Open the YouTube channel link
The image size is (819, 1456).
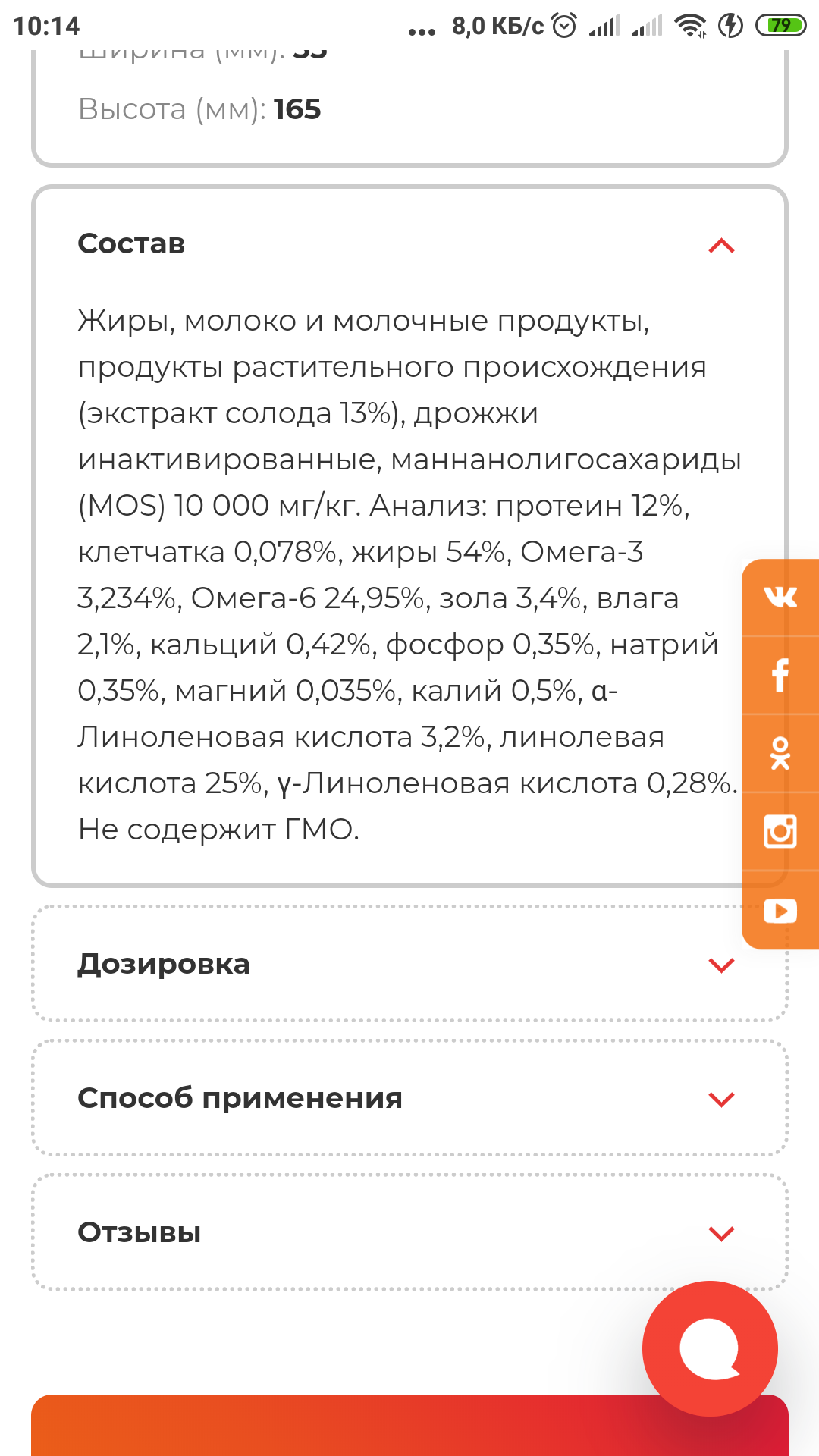[780, 910]
